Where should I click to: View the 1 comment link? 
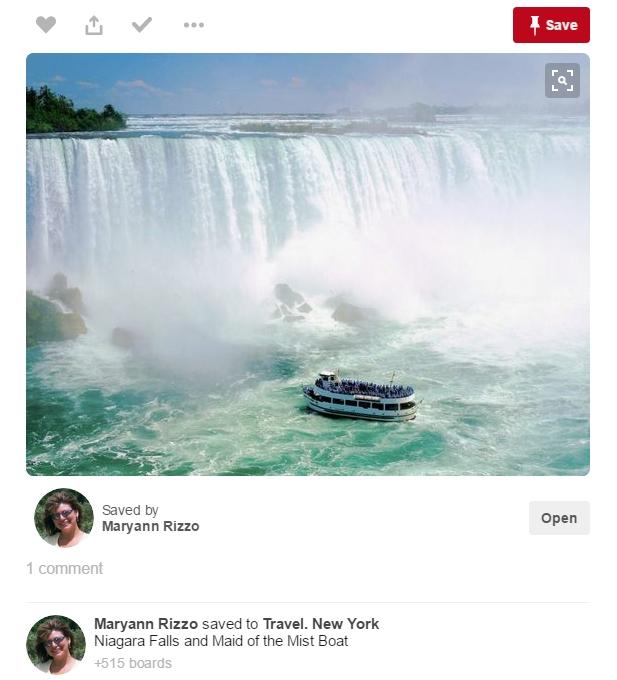(64, 568)
